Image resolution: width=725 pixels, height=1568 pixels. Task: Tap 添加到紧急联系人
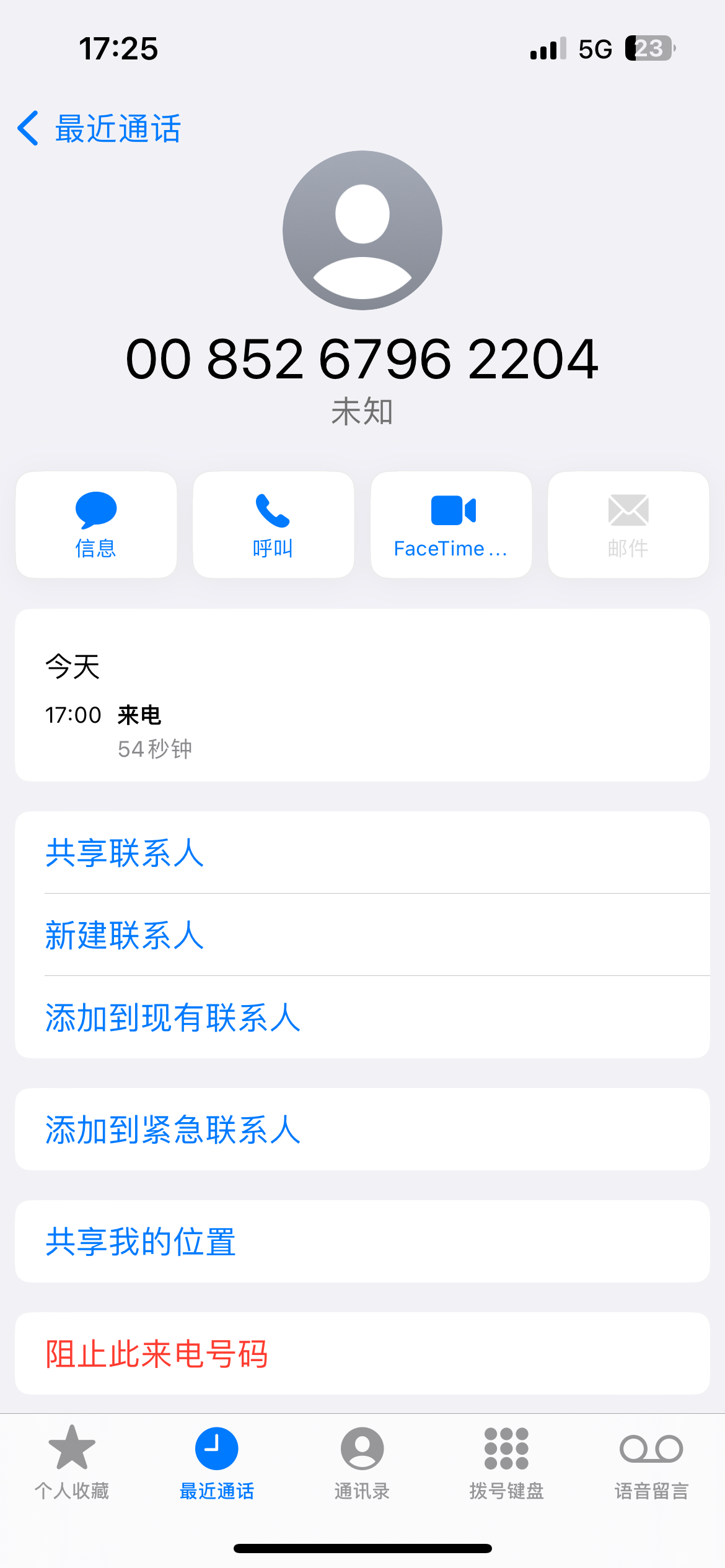point(362,1130)
